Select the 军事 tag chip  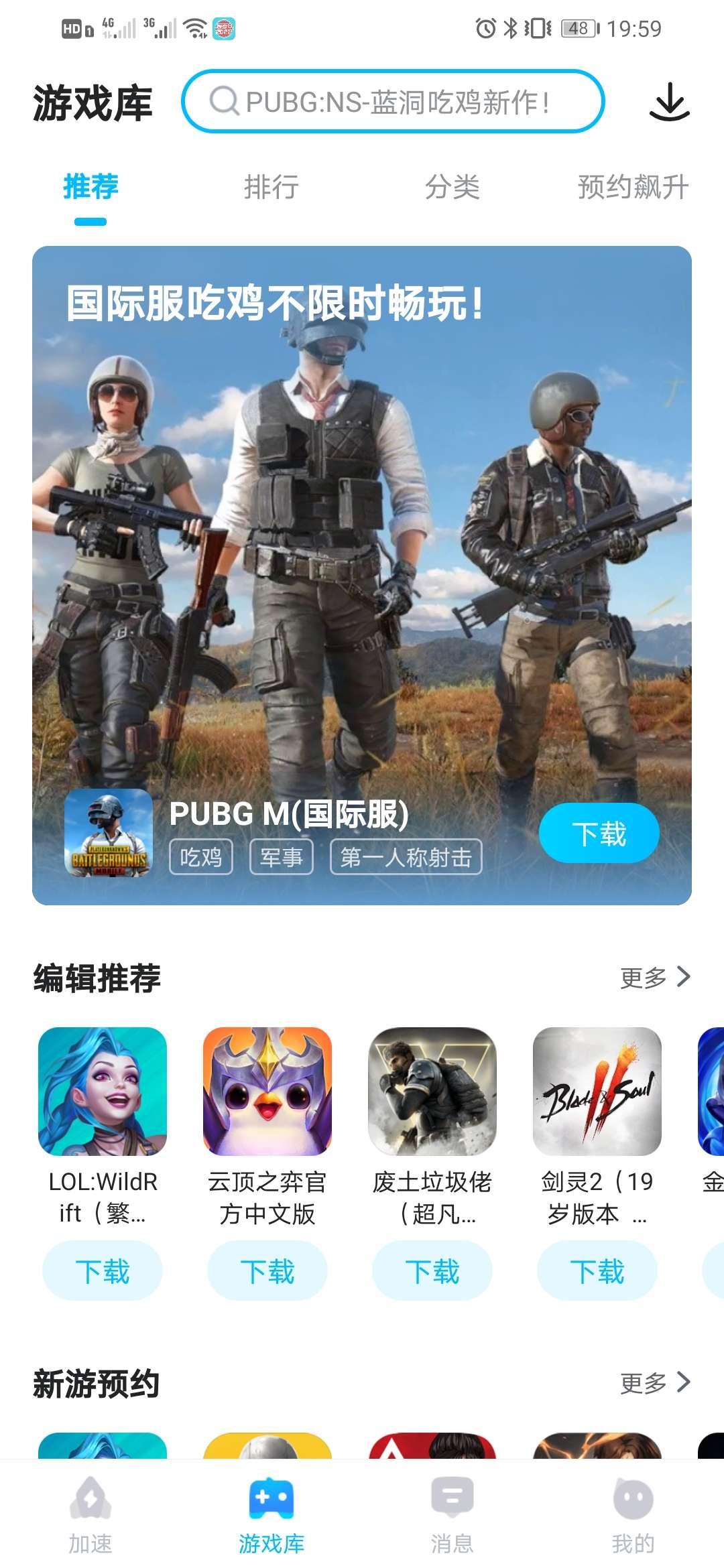tap(282, 857)
